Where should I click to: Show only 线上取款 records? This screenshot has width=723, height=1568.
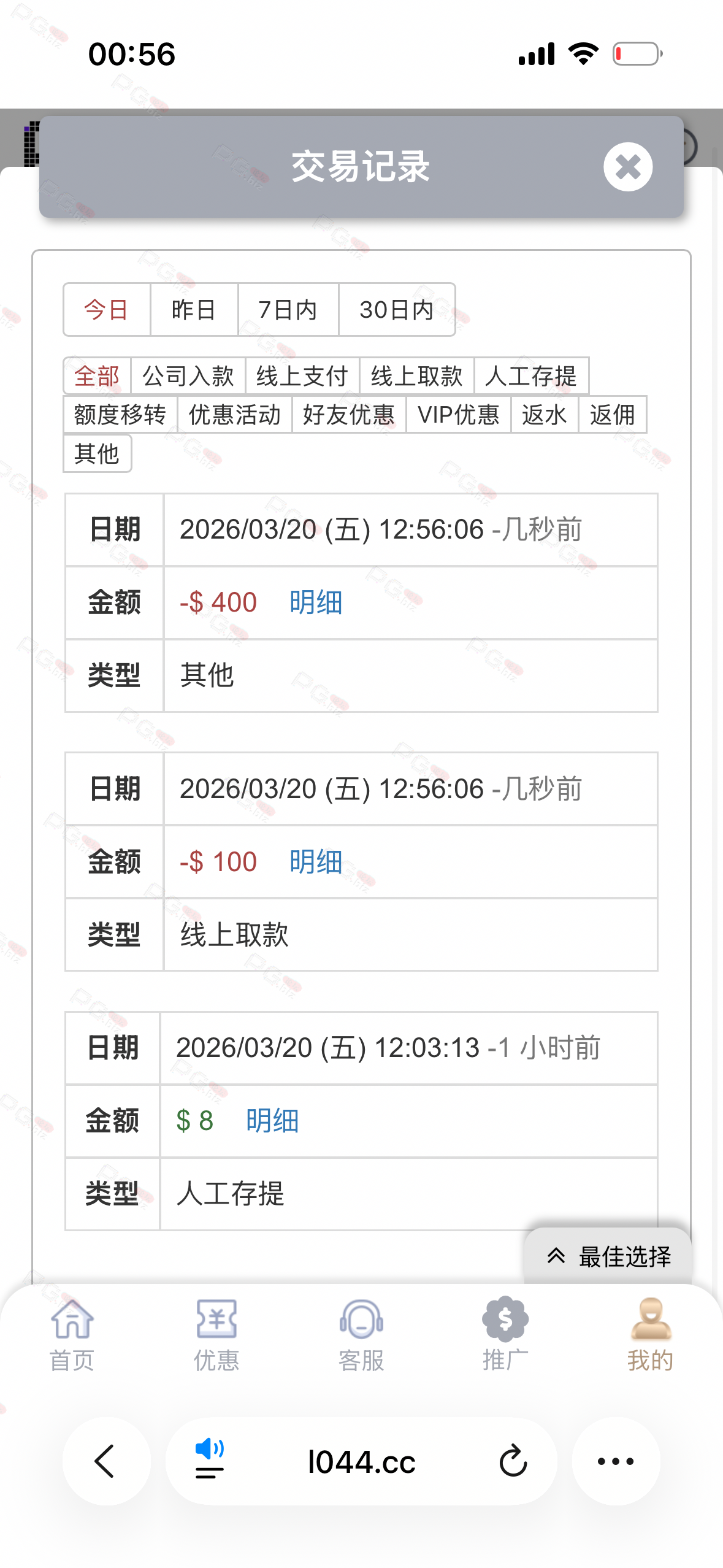coord(417,375)
